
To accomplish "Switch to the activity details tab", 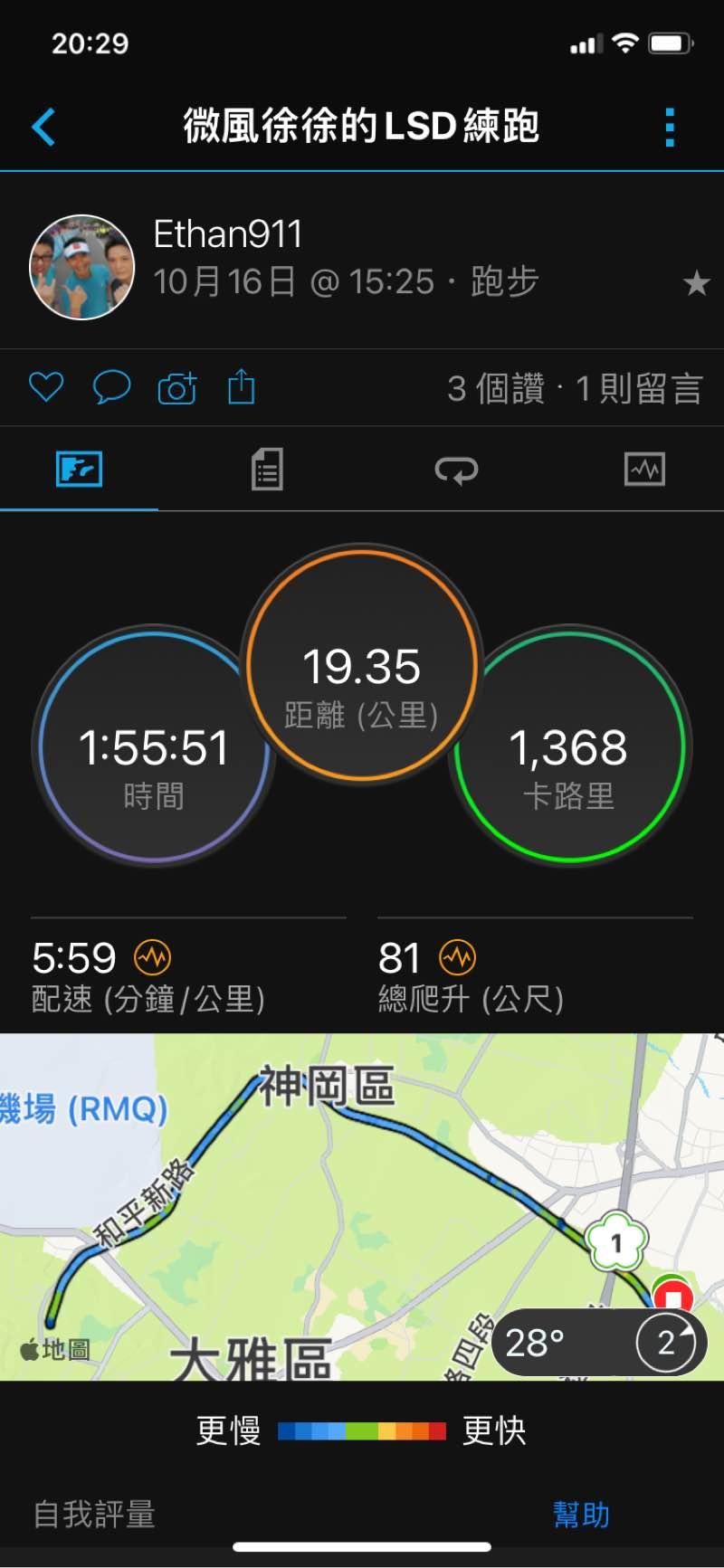I will pyautogui.click(x=267, y=470).
